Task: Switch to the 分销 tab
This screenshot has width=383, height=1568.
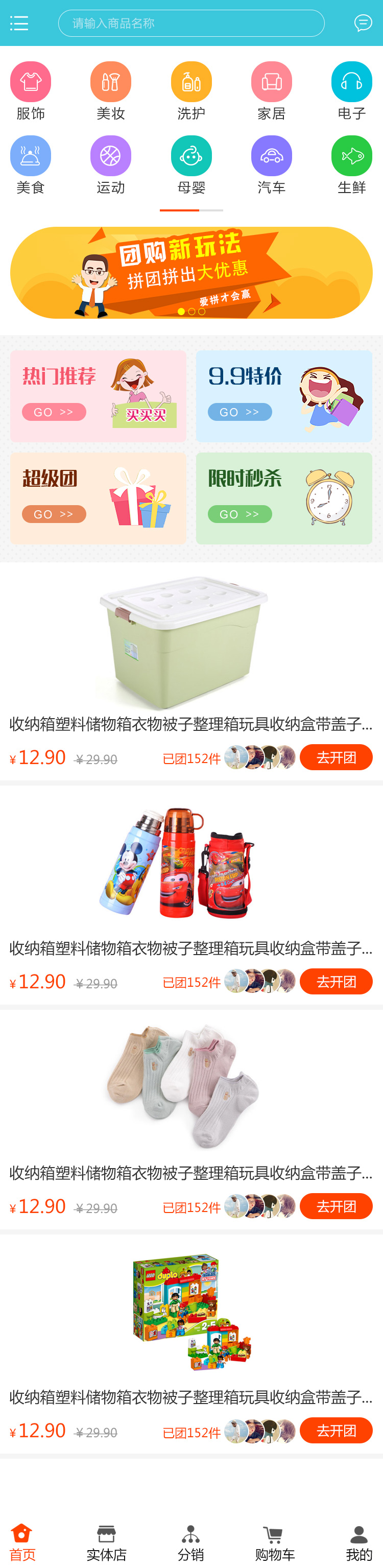Action: pyautogui.click(x=190, y=1542)
